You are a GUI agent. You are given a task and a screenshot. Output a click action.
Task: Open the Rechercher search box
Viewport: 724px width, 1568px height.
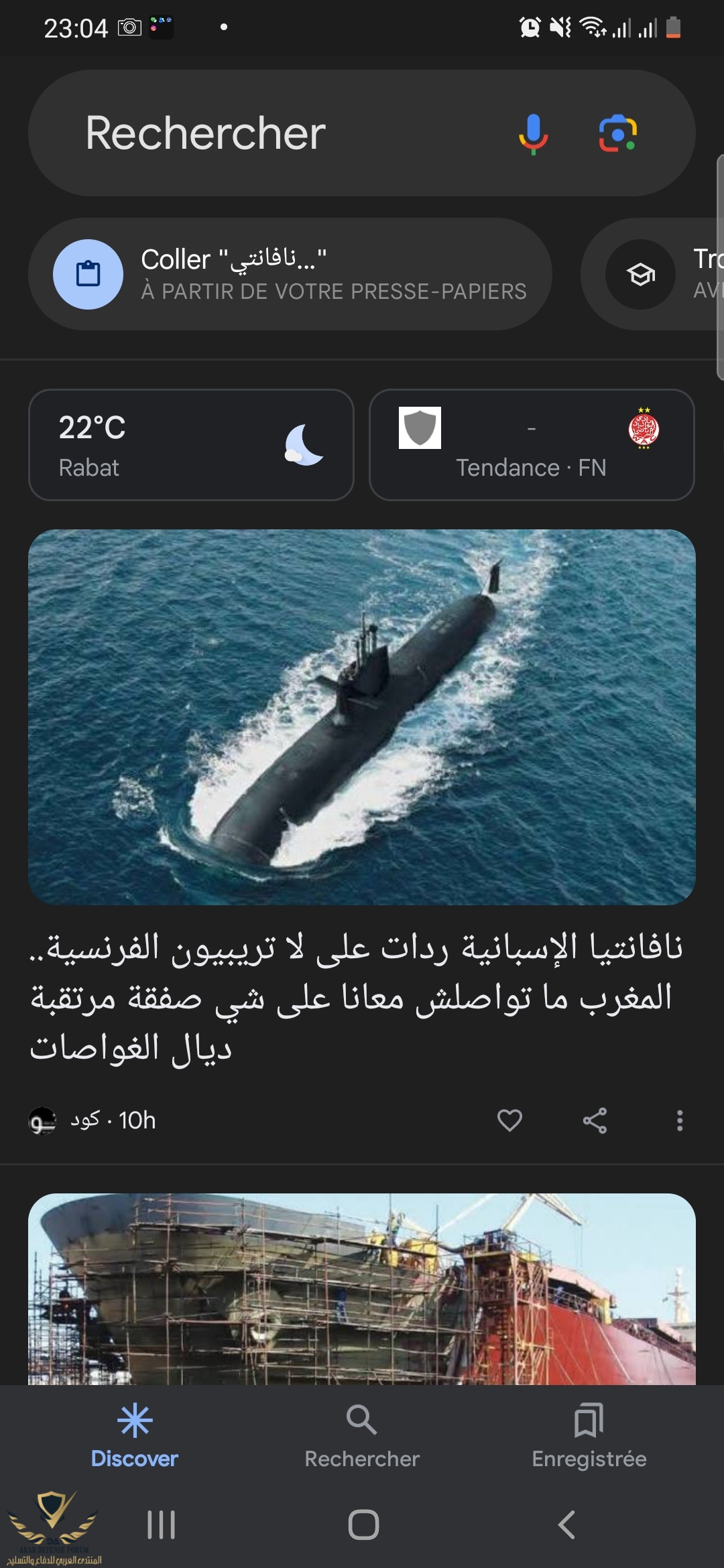coord(268,133)
